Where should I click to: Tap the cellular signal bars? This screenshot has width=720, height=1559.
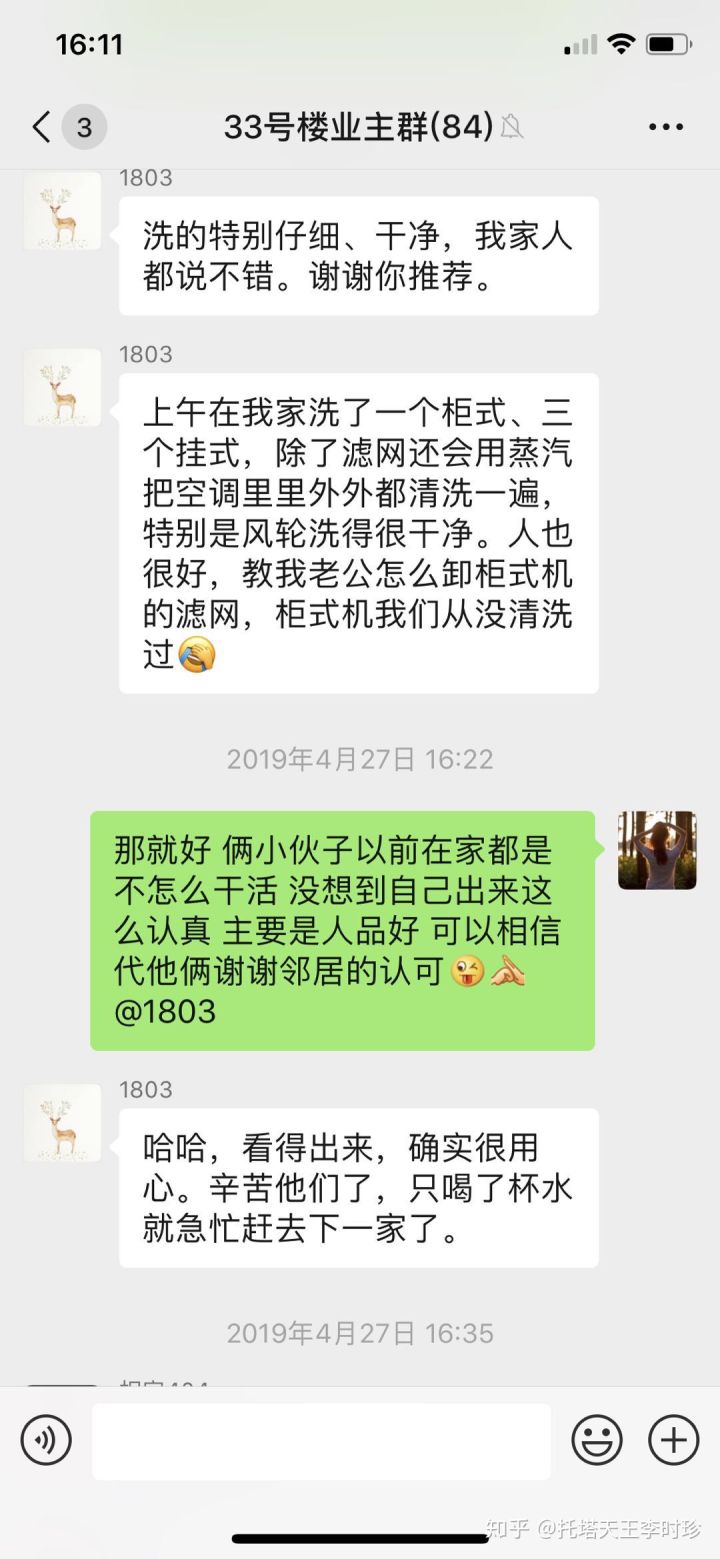coord(580,44)
